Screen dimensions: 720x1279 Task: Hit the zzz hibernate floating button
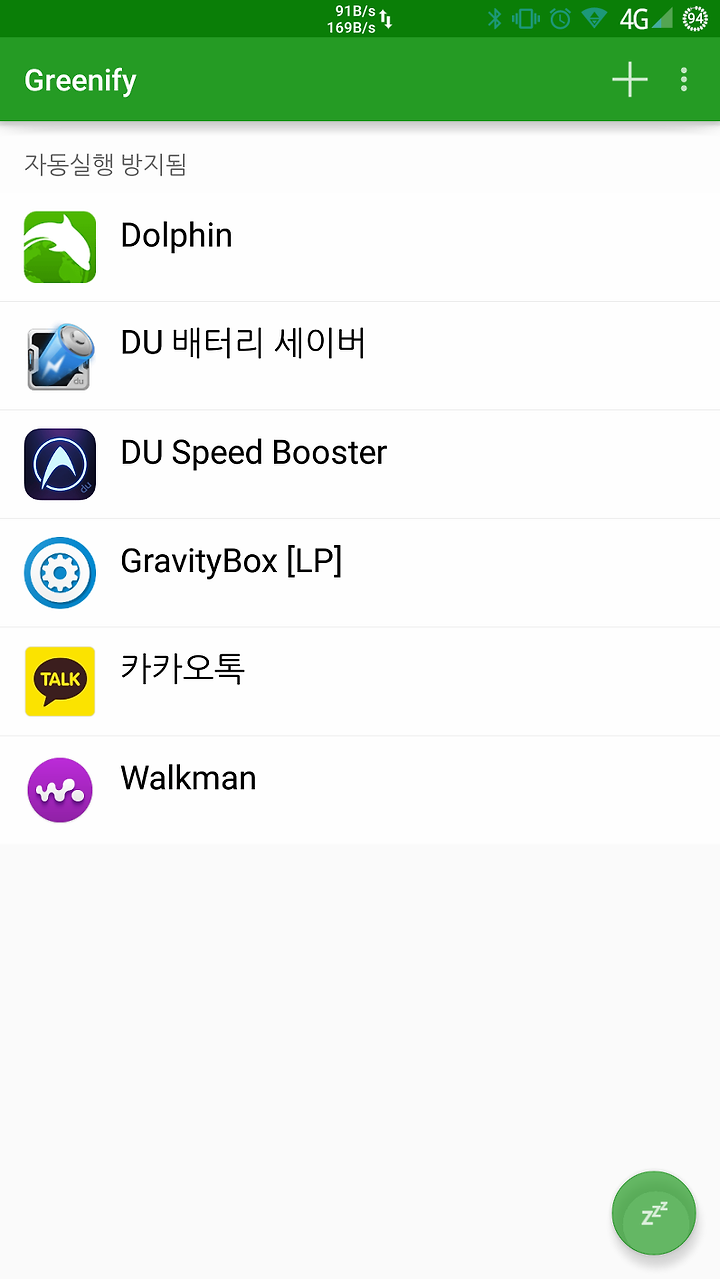point(654,1213)
